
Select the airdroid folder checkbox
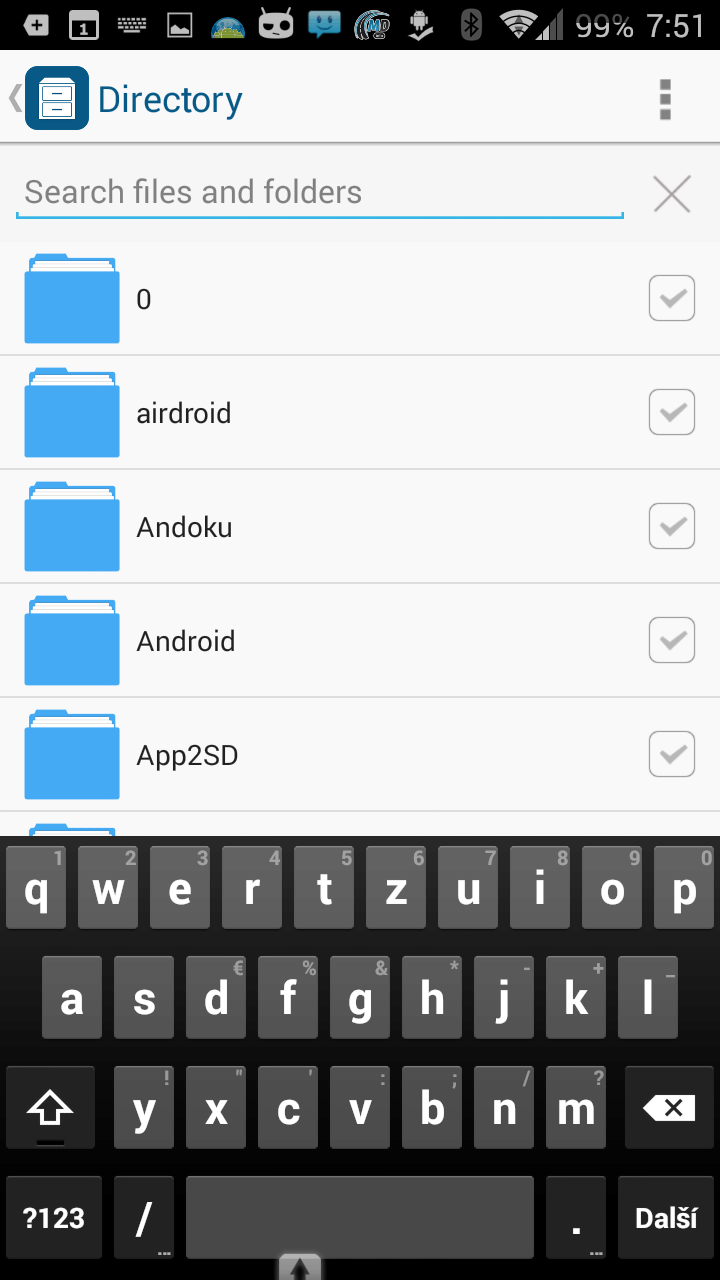pos(672,412)
